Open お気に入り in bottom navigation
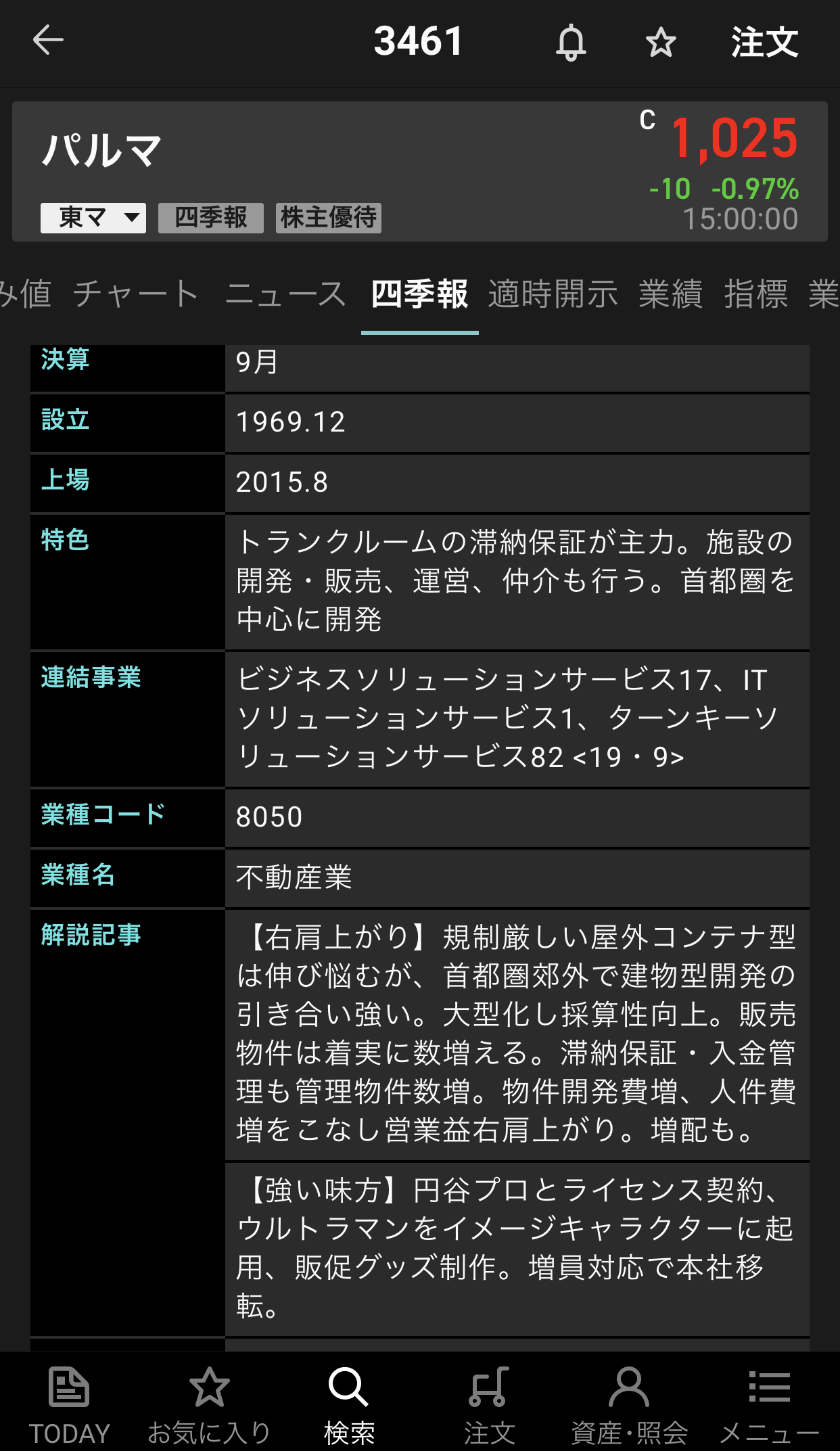840x1451 pixels. point(209,1404)
